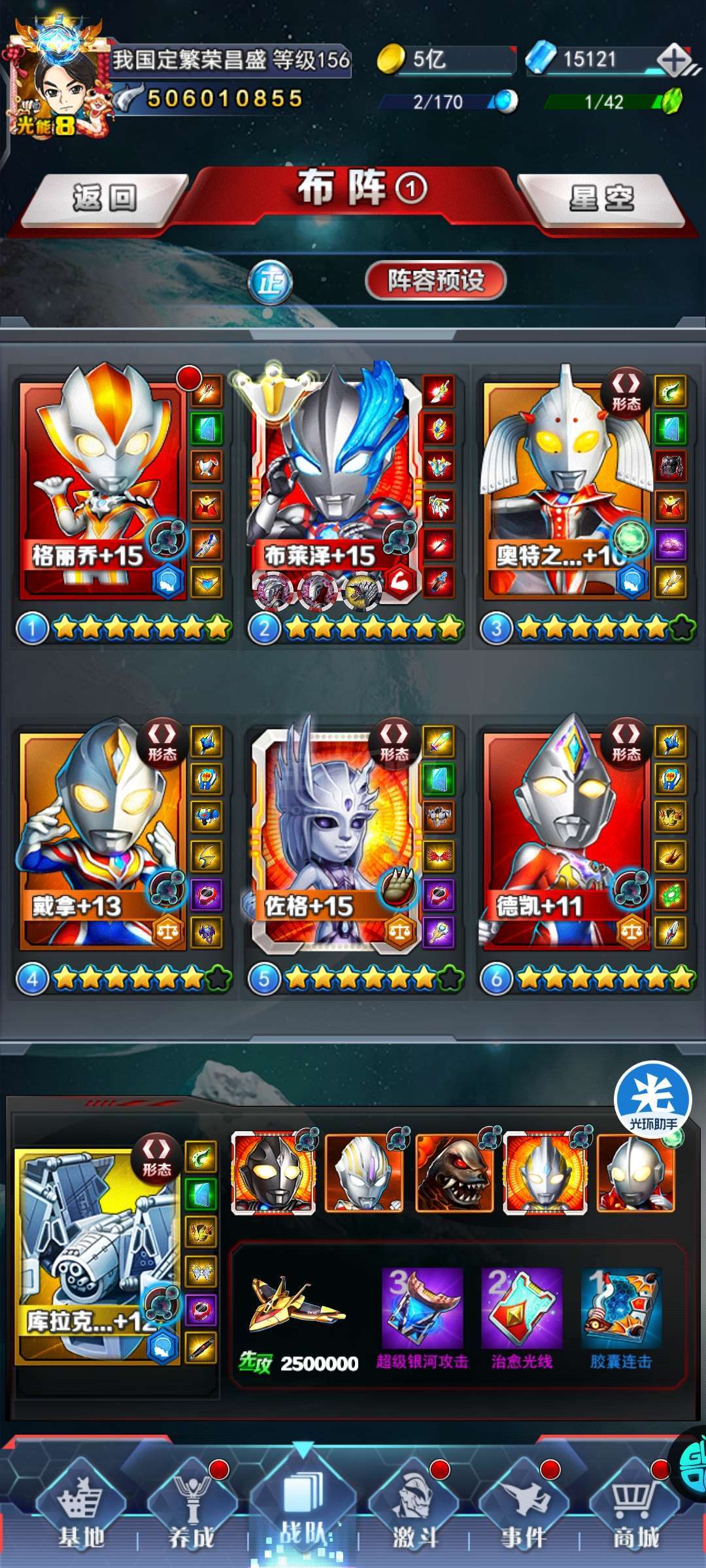Switch to the 养成 tab
706x1568 pixels.
click(192, 1516)
